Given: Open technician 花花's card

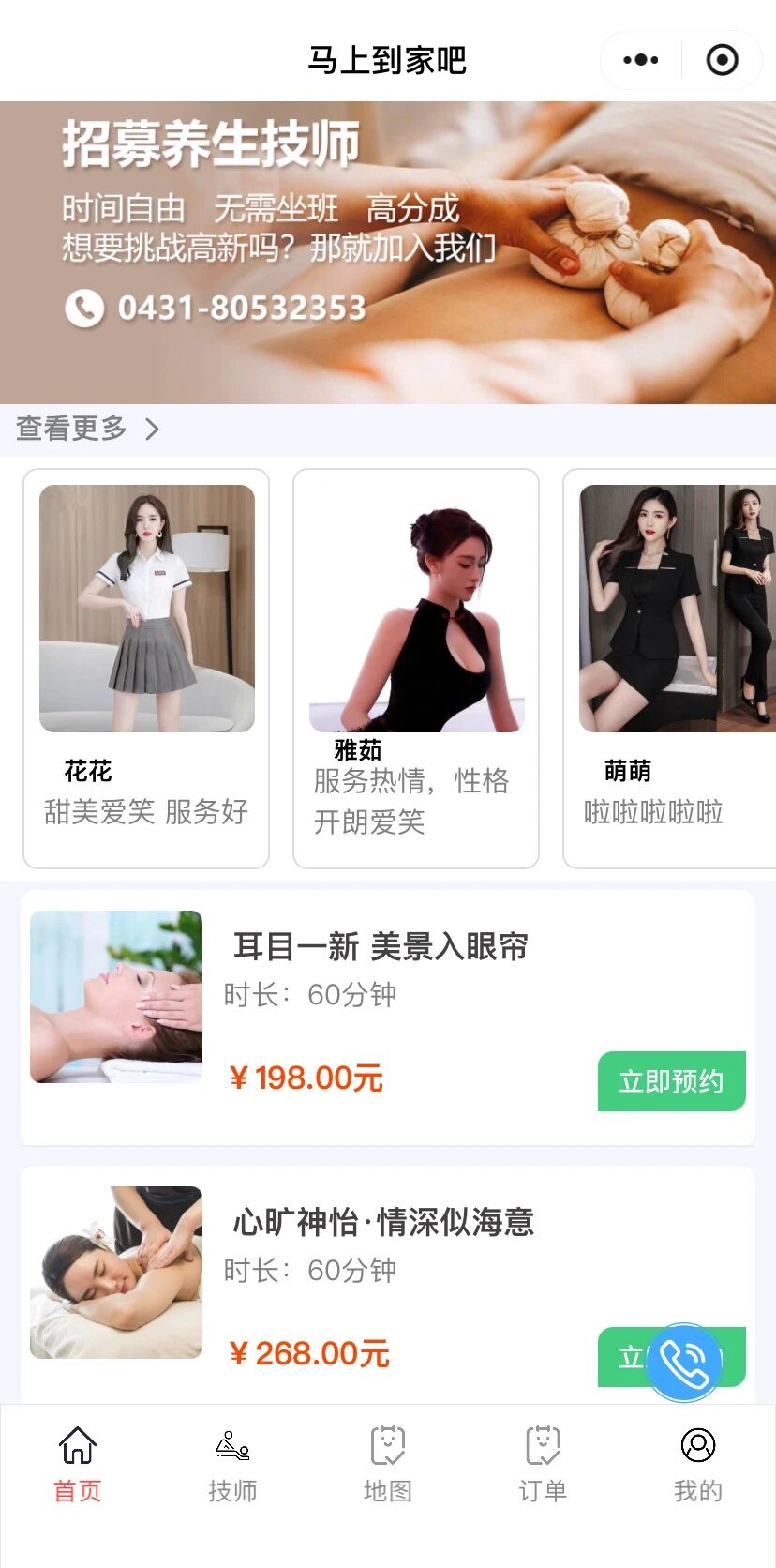Looking at the screenshot, I should tap(146, 669).
